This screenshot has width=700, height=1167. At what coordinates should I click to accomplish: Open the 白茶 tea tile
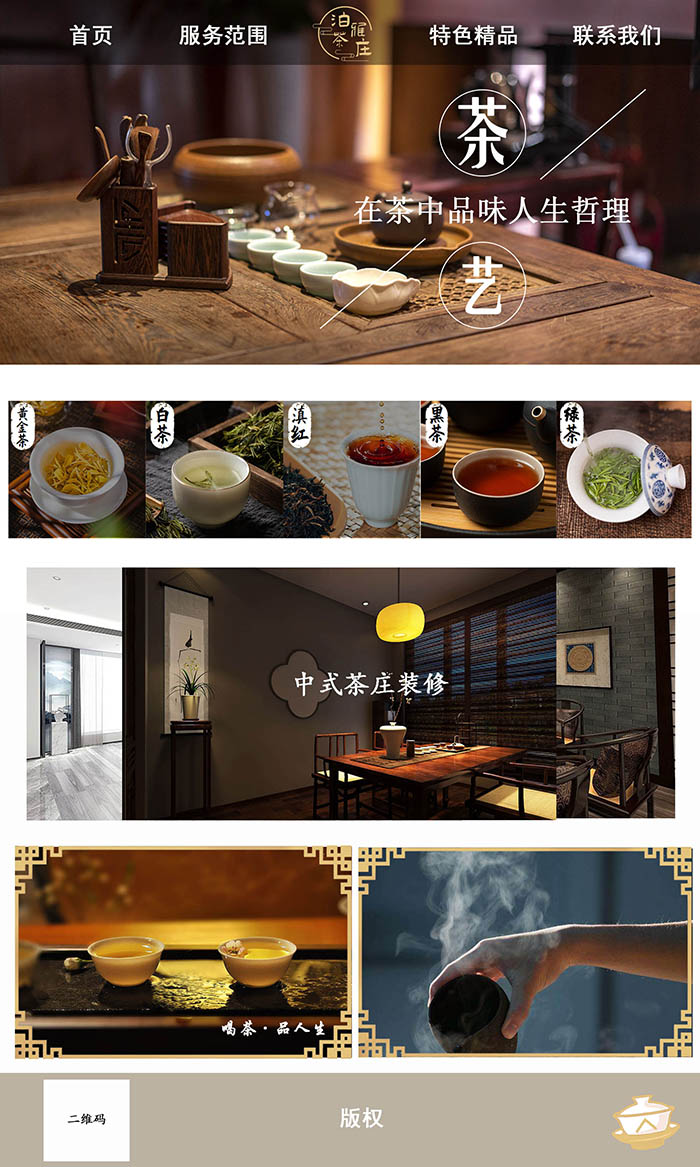coord(214,470)
